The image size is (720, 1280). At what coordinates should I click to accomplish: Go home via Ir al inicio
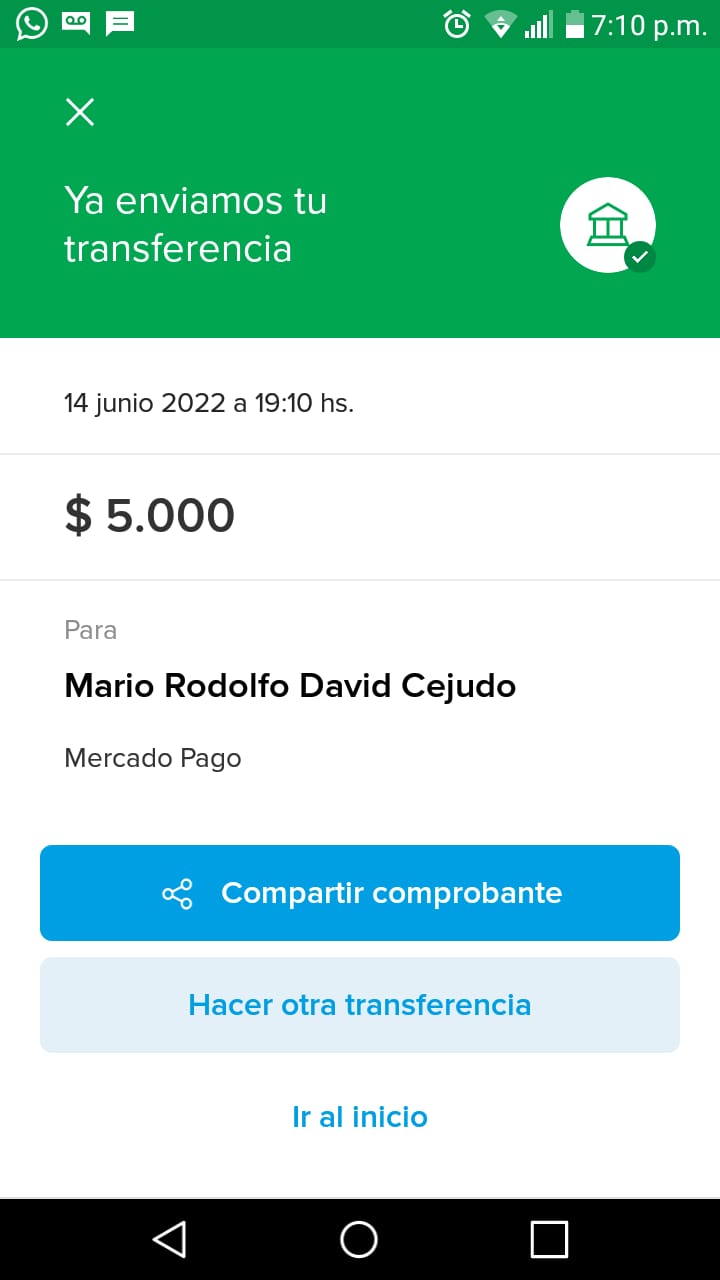360,1117
